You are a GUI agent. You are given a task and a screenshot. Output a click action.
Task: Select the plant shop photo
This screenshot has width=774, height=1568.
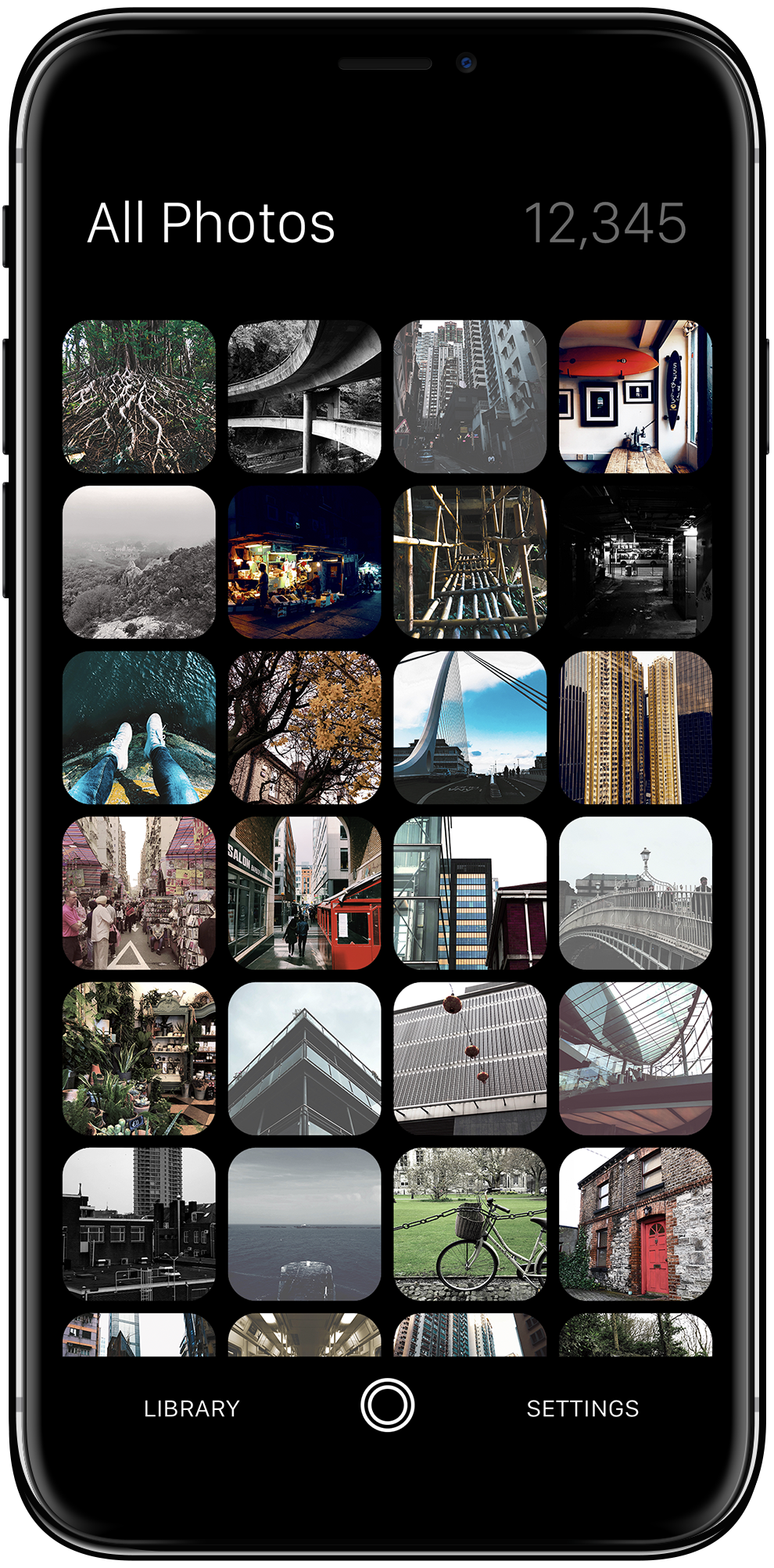pos(139,1059)
